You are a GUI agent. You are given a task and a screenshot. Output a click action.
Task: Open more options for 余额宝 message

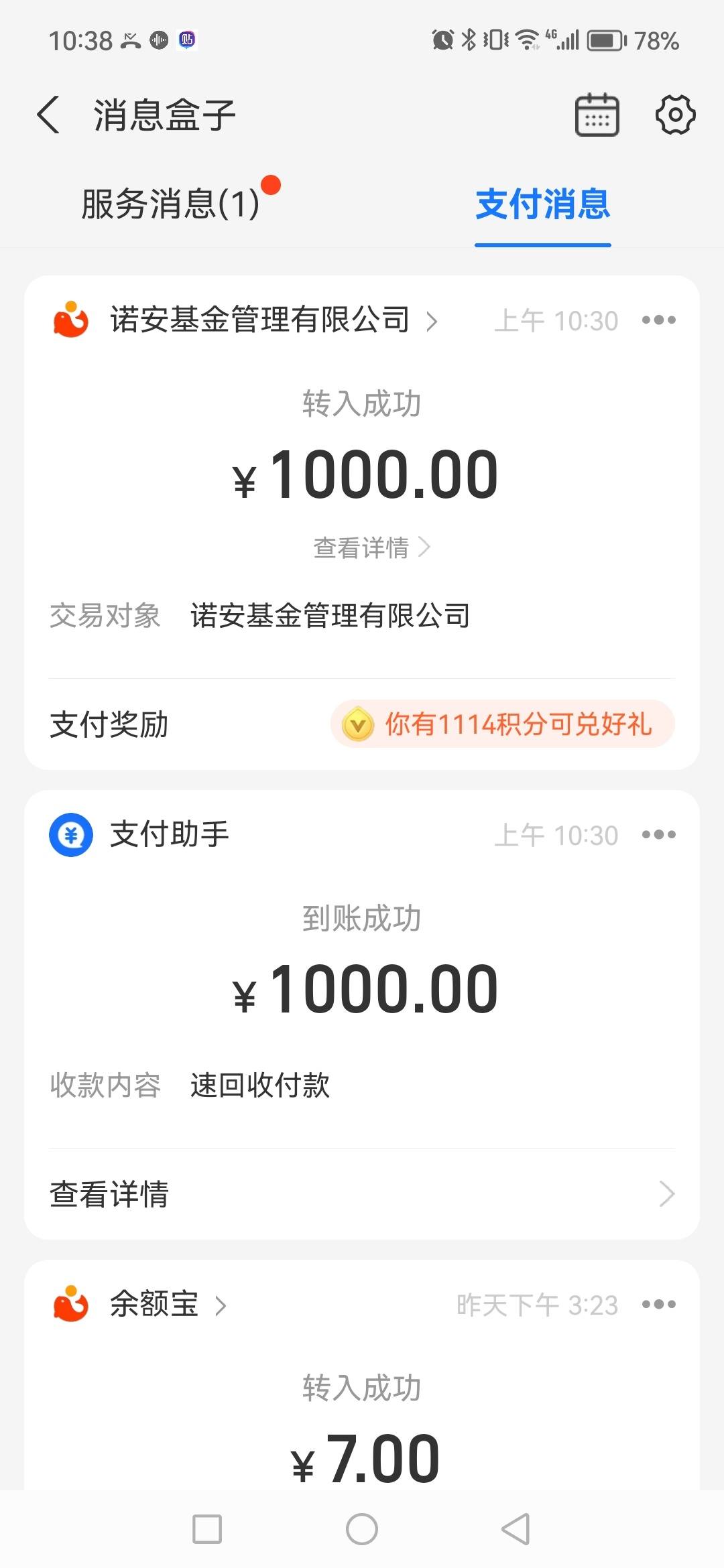point(659,1304)
